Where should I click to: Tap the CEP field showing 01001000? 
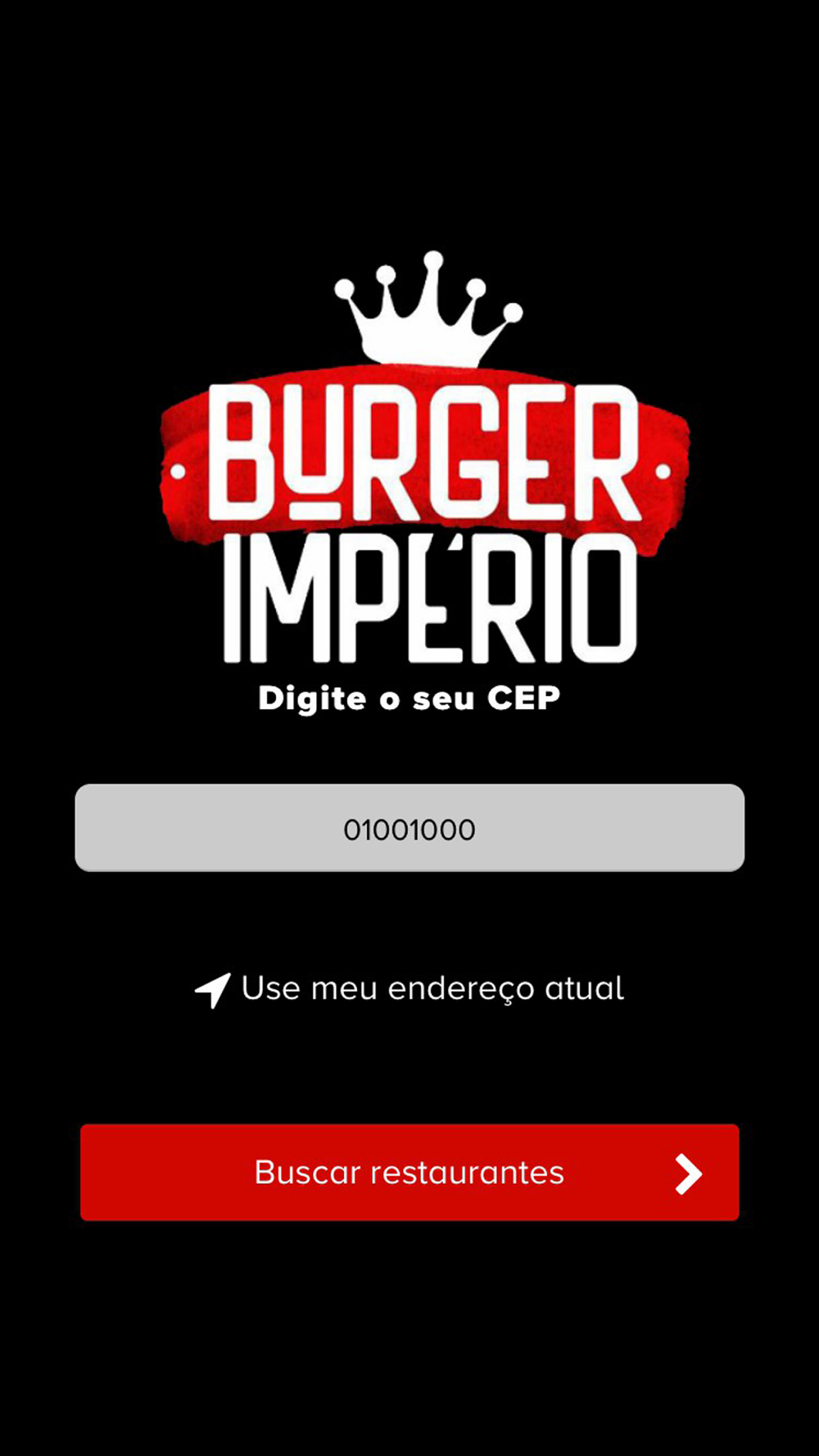pos(409,828)
